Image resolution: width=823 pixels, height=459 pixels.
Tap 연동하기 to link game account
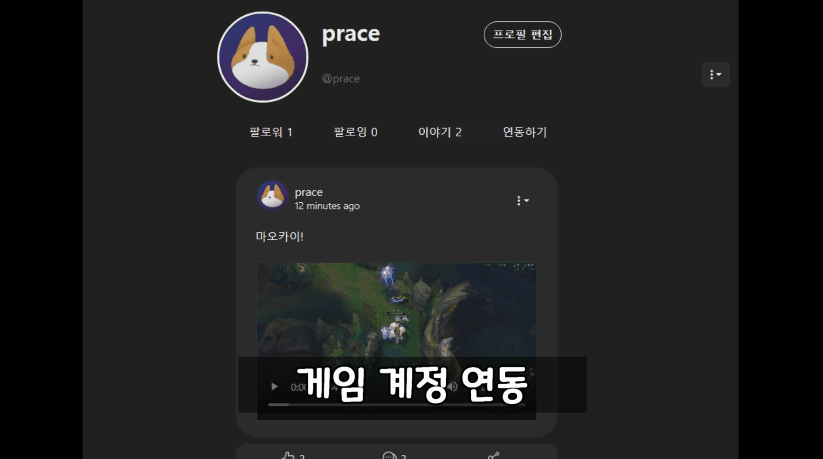click(x=524, y=132)
